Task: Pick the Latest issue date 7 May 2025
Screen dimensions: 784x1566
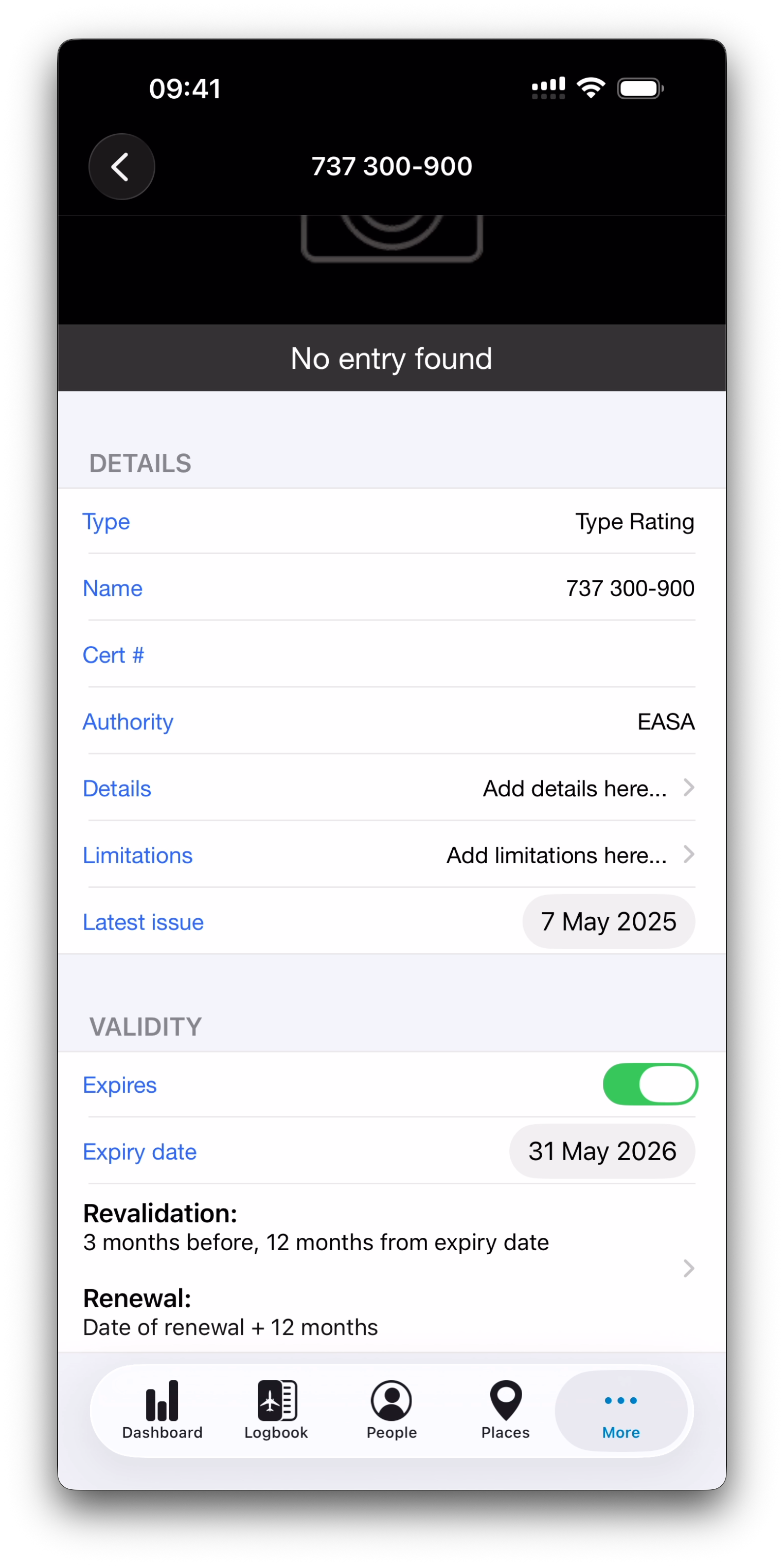Action: click(x=609, y=921)
